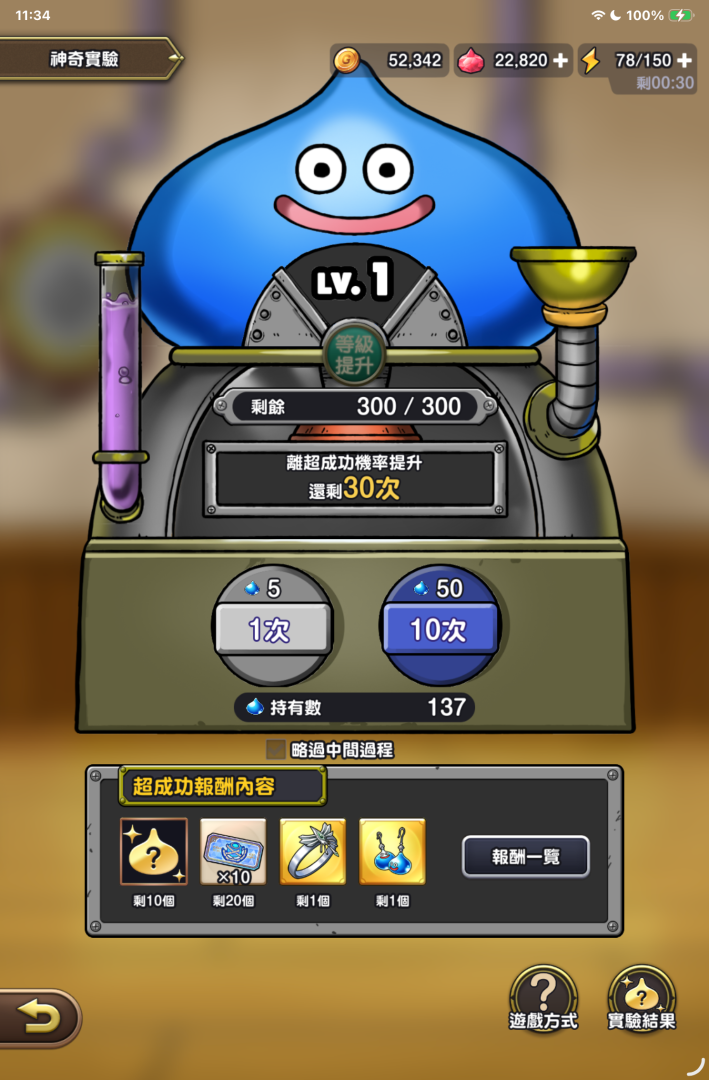
Task: Check the 略過中間過程 skip checkbox
Action: (x=276, y=749)
